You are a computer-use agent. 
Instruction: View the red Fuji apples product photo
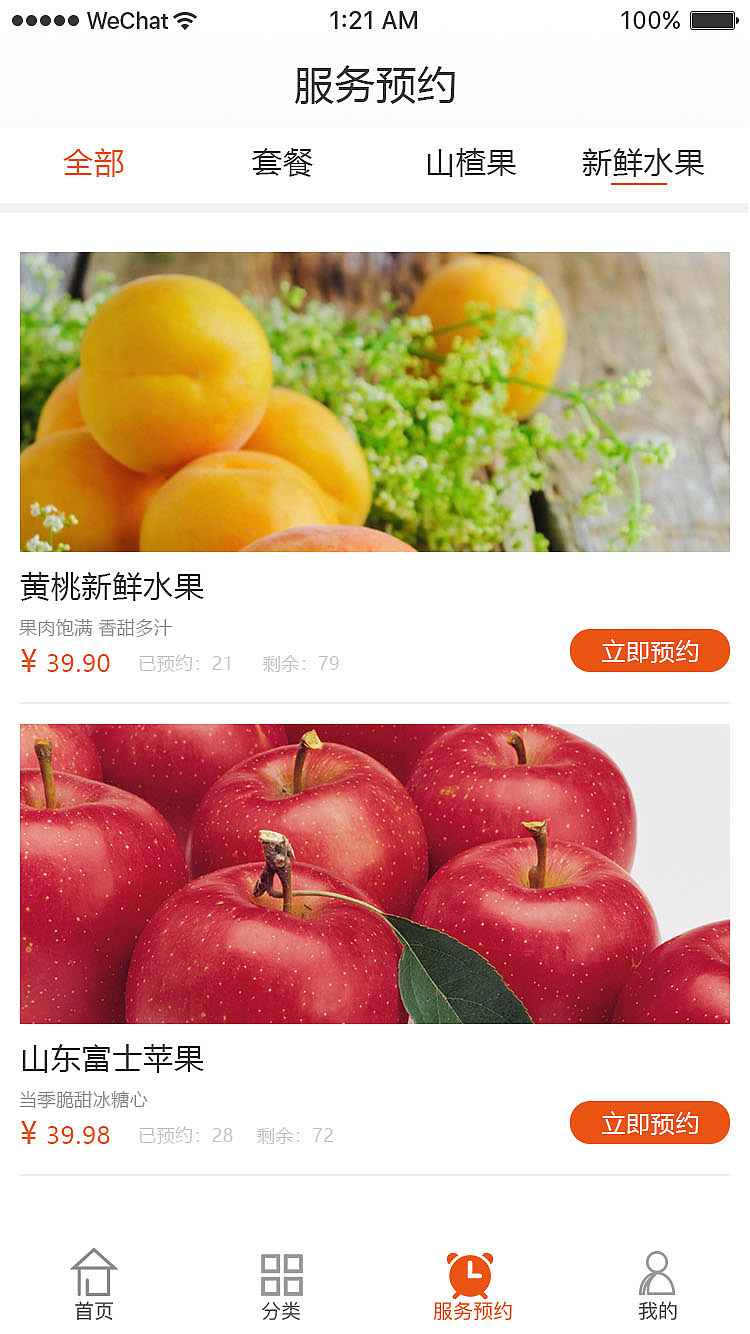pos(374,873)
